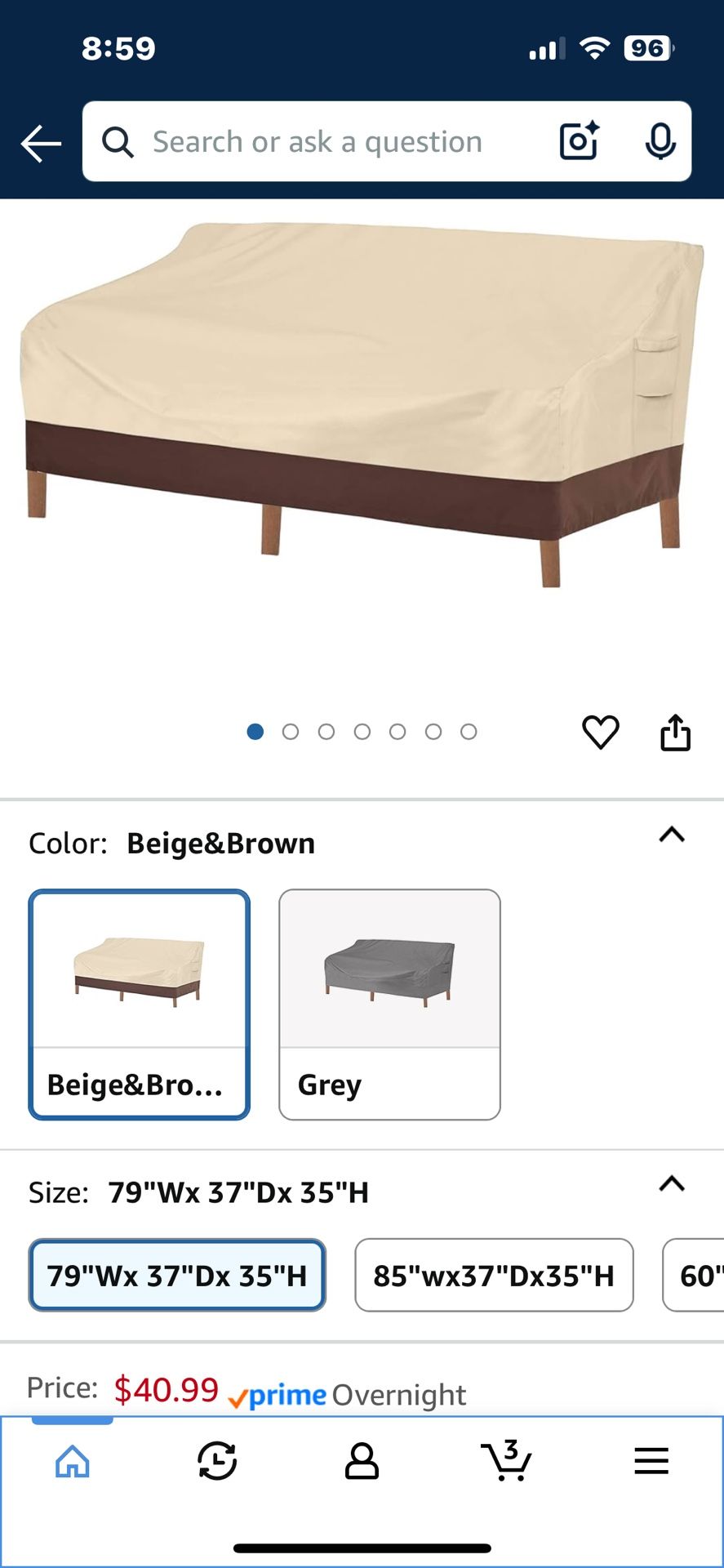View the shopping cart
724x1568 pixels.
(506, 1461)
